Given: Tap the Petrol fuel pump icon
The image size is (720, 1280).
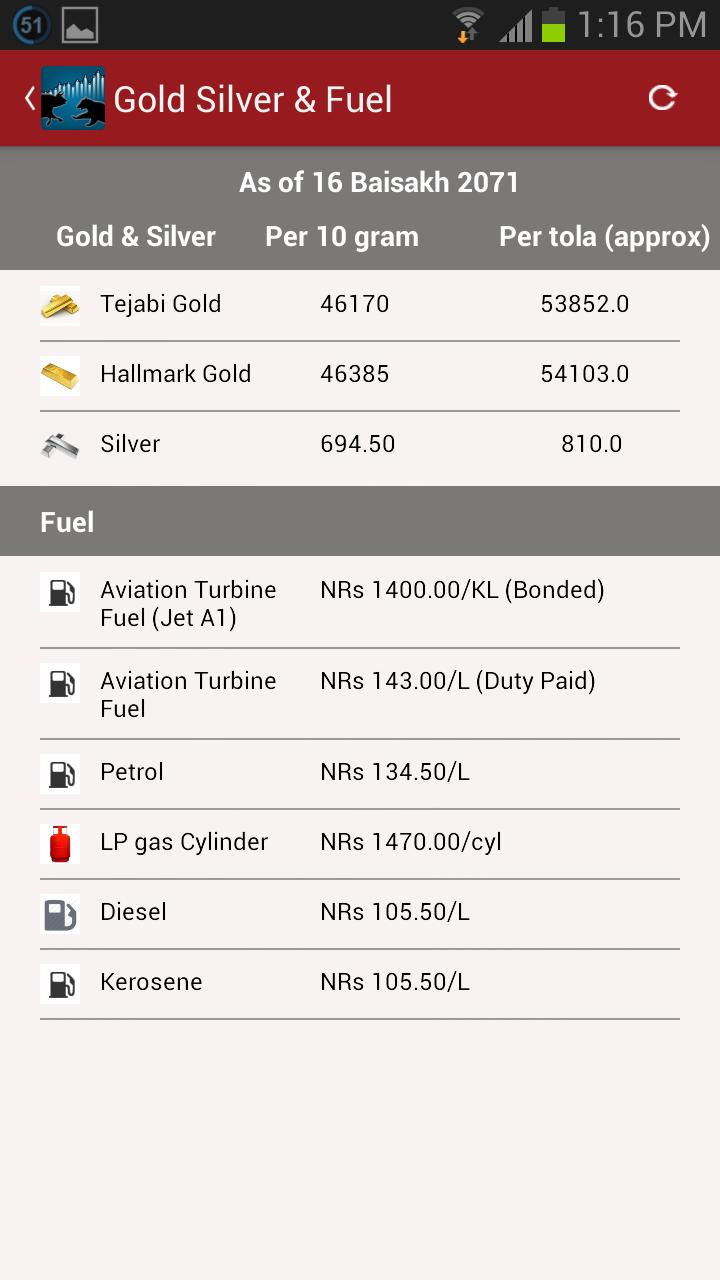Looking at the screenshot, I should point(60,772).
